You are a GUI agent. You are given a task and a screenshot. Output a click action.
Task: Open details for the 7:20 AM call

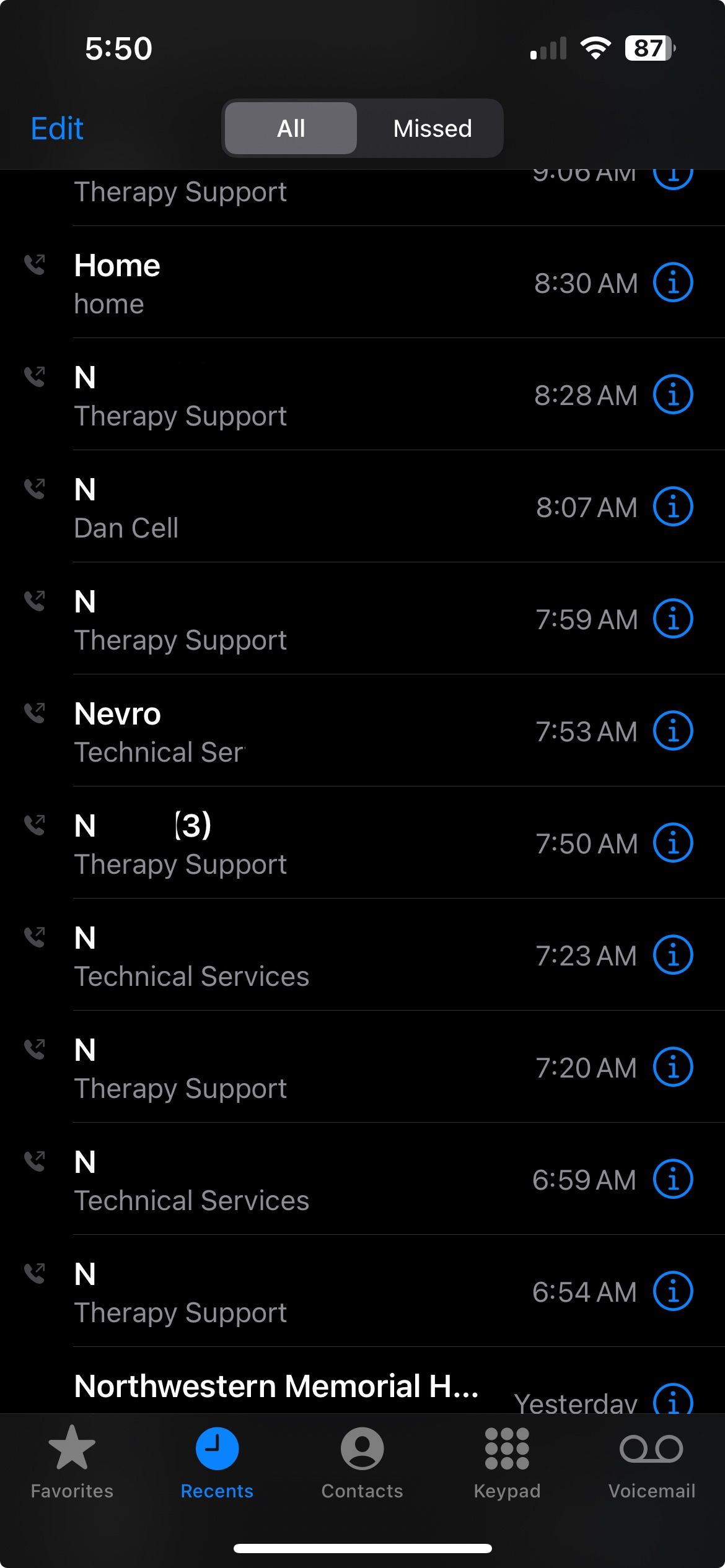tap(673, 1067)
